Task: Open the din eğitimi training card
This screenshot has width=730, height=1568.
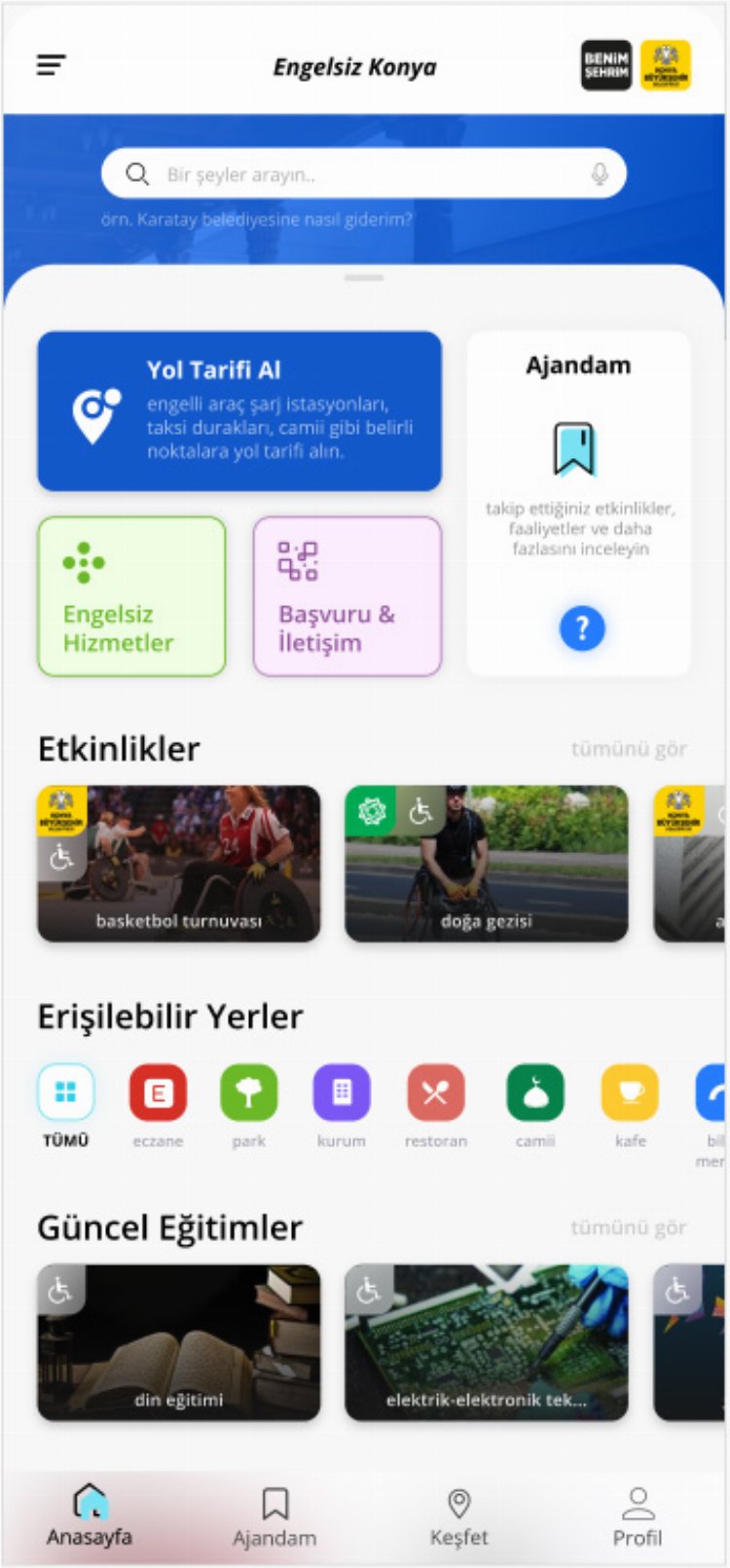Action: pyautogui.click(x=179, y=1341)
